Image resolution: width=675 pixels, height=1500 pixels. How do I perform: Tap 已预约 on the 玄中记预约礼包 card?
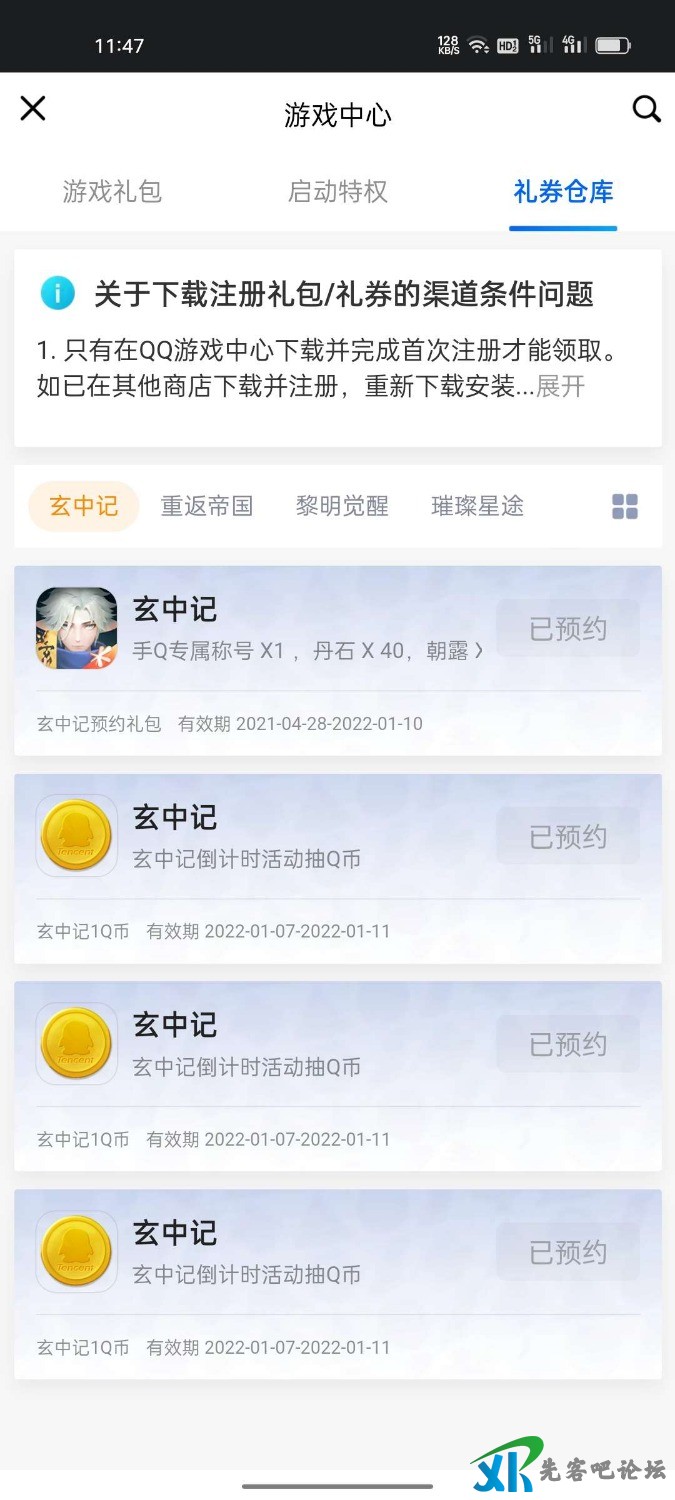pos(568,628)
